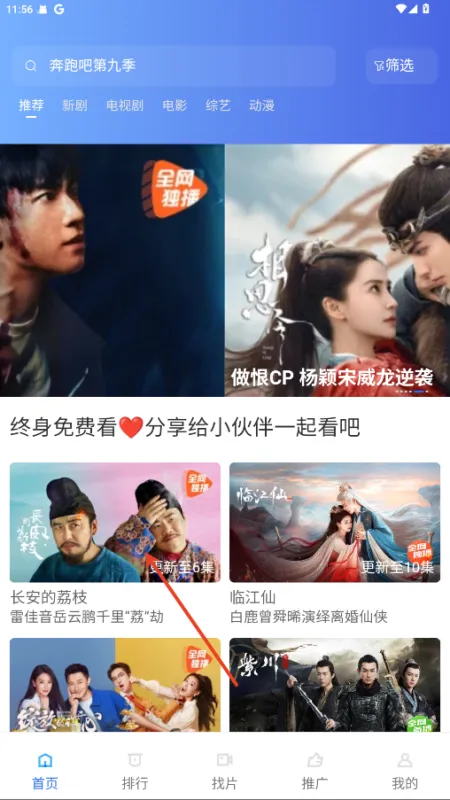Open the 紫川 show card

[335, 685]
